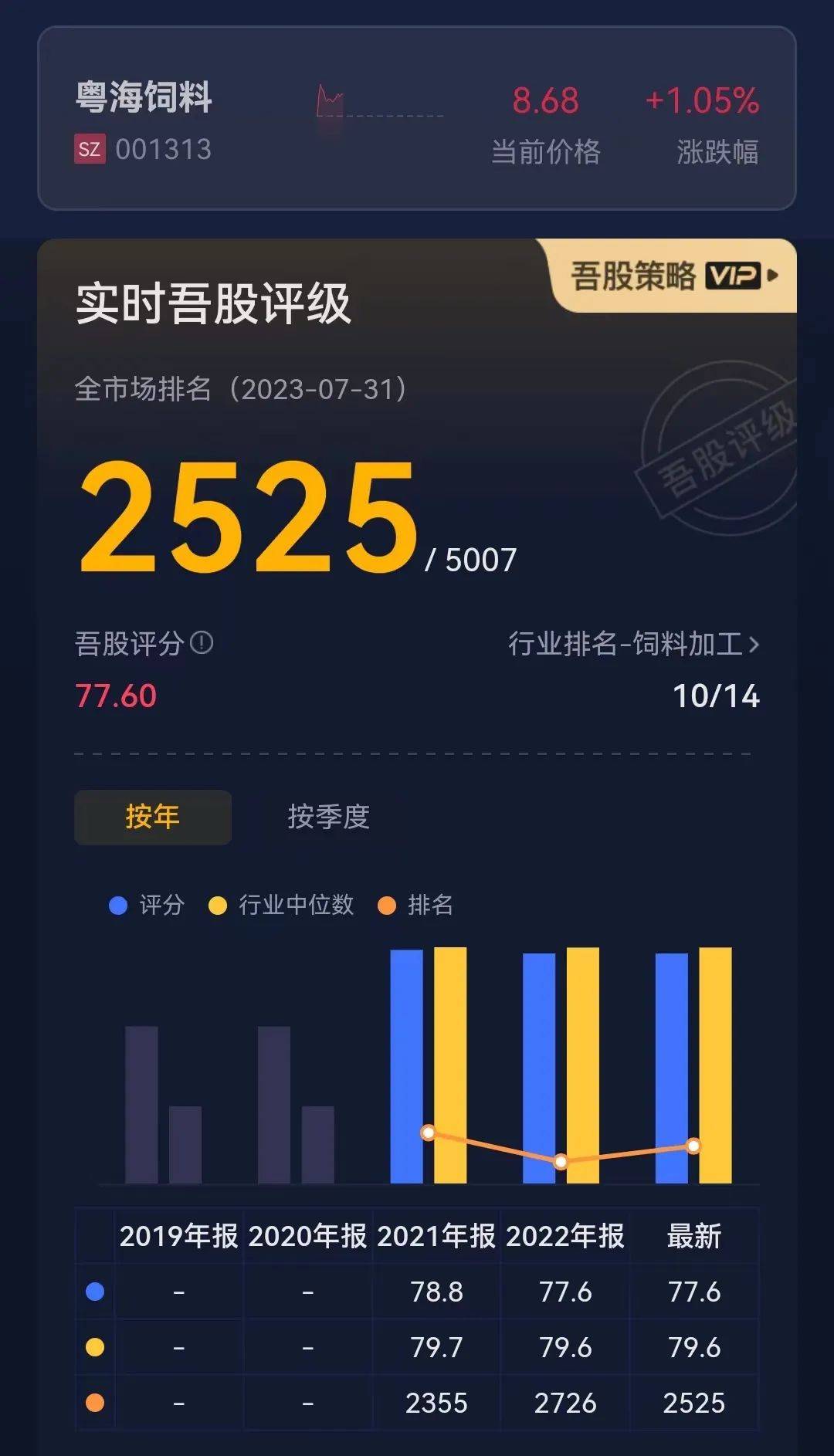Open the 粤海饲料 stock card
834x1456 pixels.
tap(416, 118)
